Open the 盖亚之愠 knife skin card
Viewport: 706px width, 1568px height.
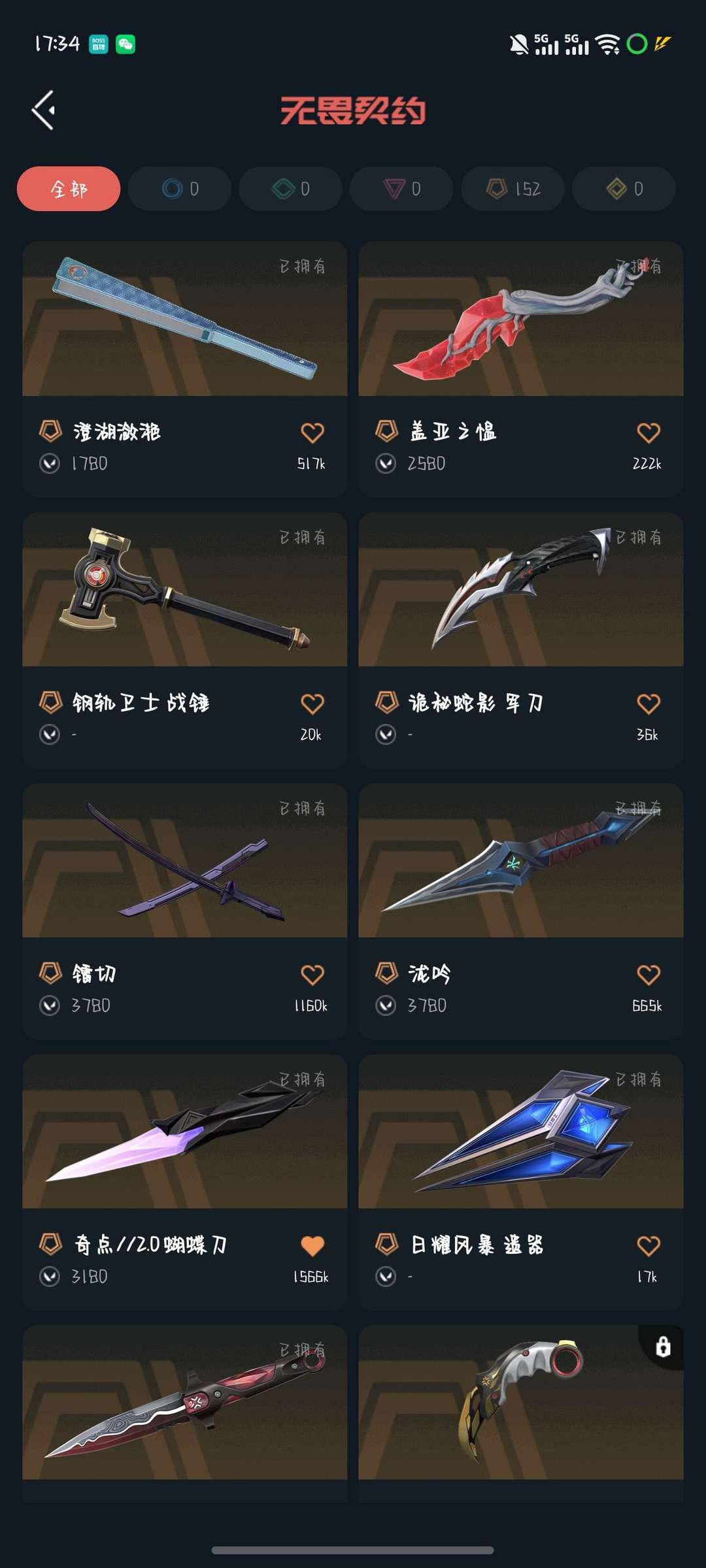click(521, 369)
